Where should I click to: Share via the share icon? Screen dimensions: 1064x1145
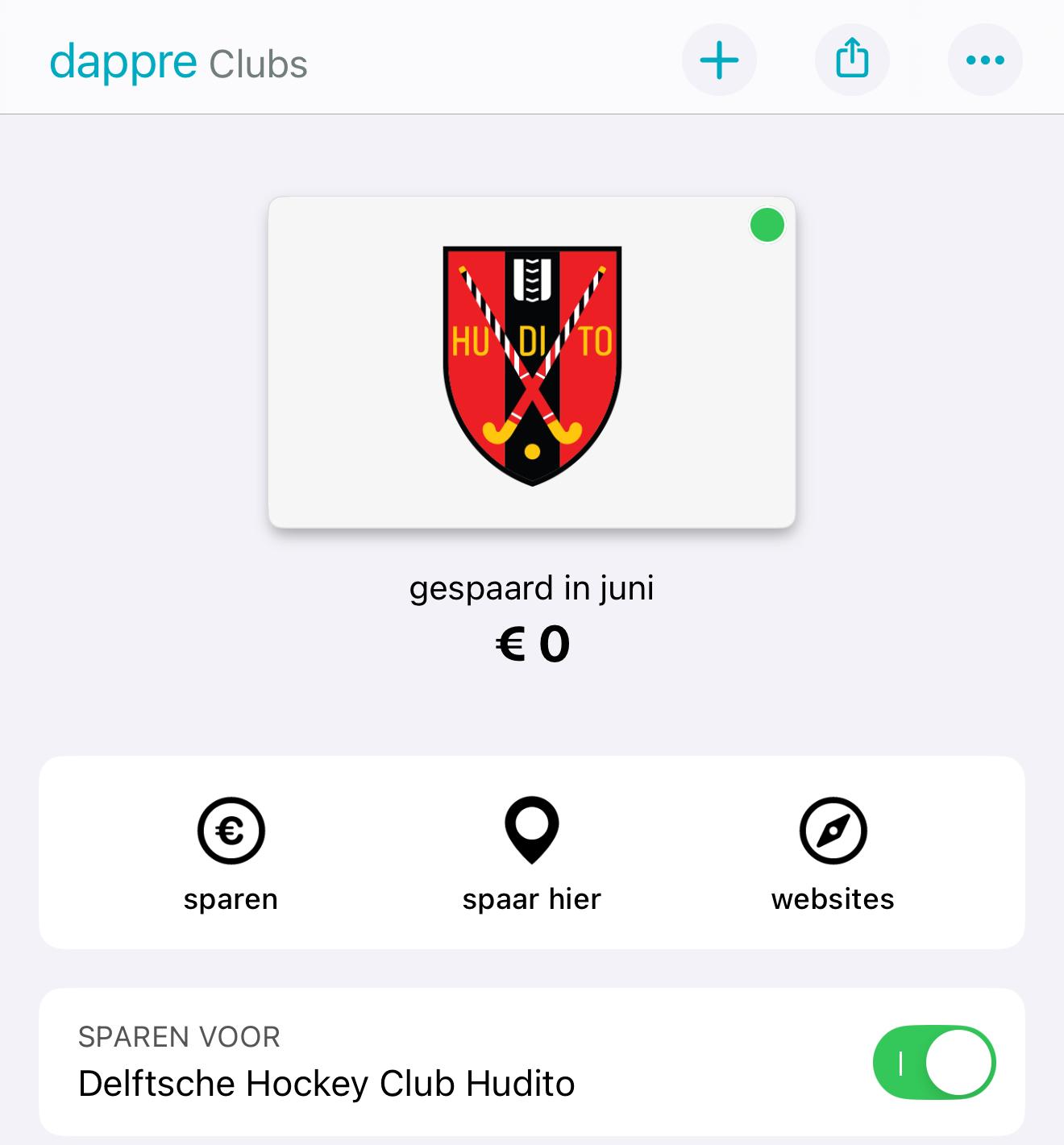tap(852, 60)
